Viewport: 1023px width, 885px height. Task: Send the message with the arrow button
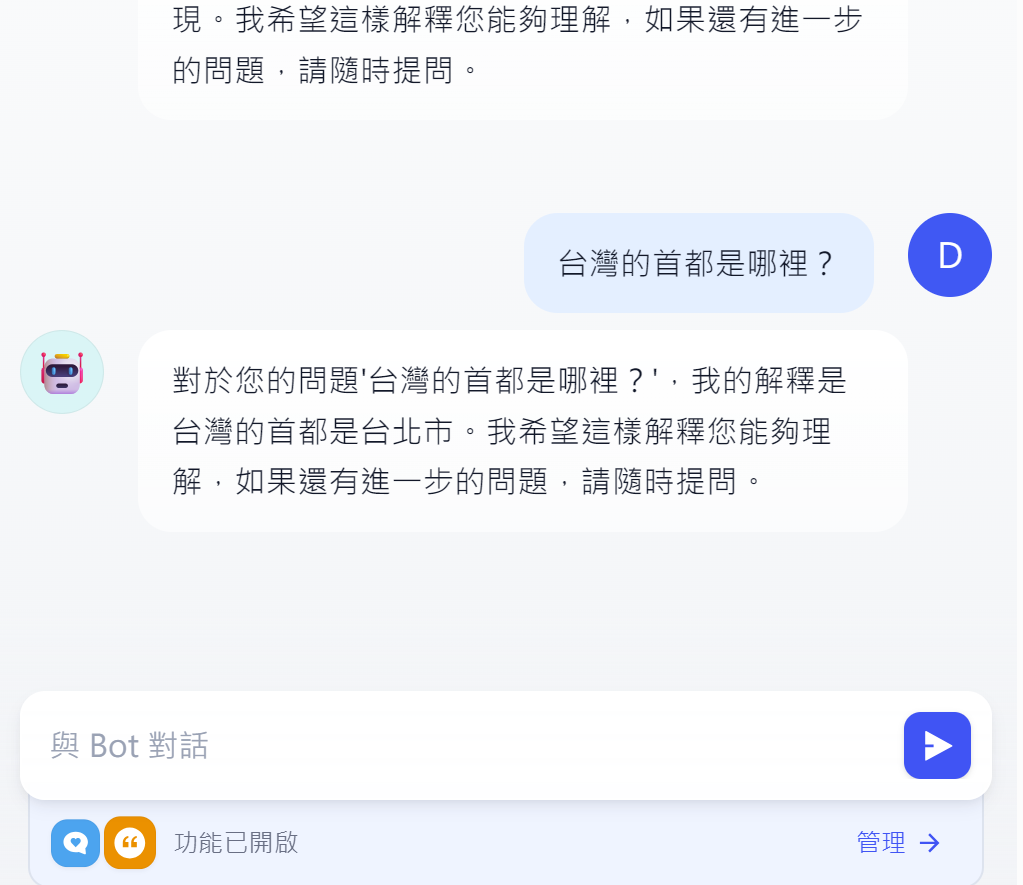tap(937, 745)
